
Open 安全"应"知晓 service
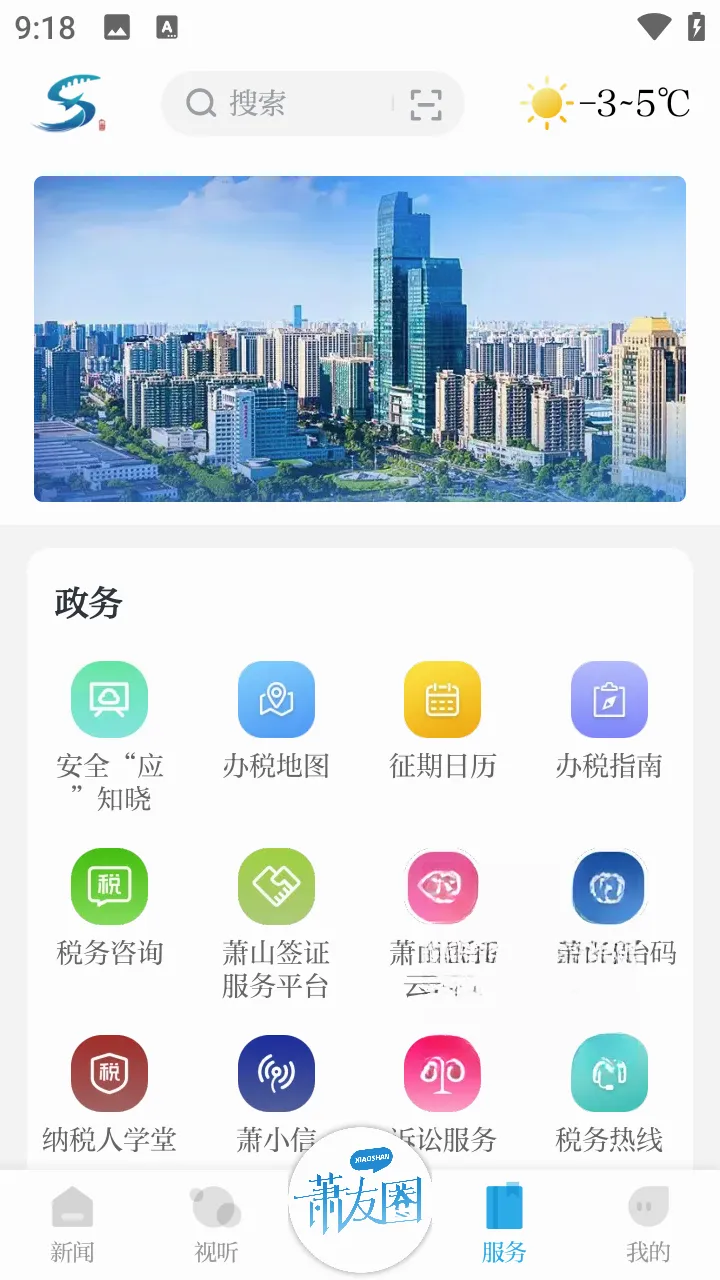click(109, 737)
